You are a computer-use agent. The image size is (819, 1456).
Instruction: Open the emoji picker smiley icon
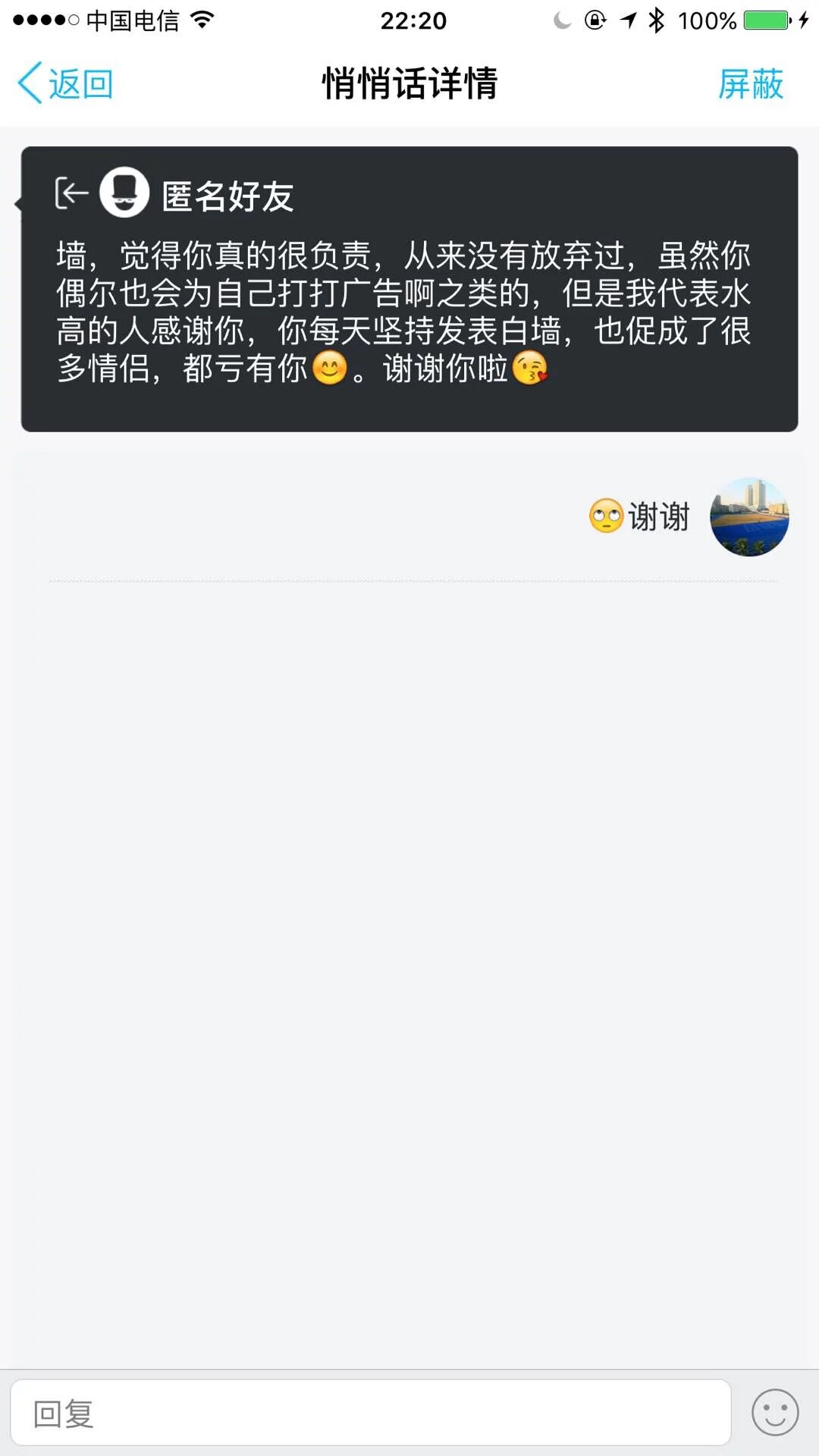coord(774,1412)
